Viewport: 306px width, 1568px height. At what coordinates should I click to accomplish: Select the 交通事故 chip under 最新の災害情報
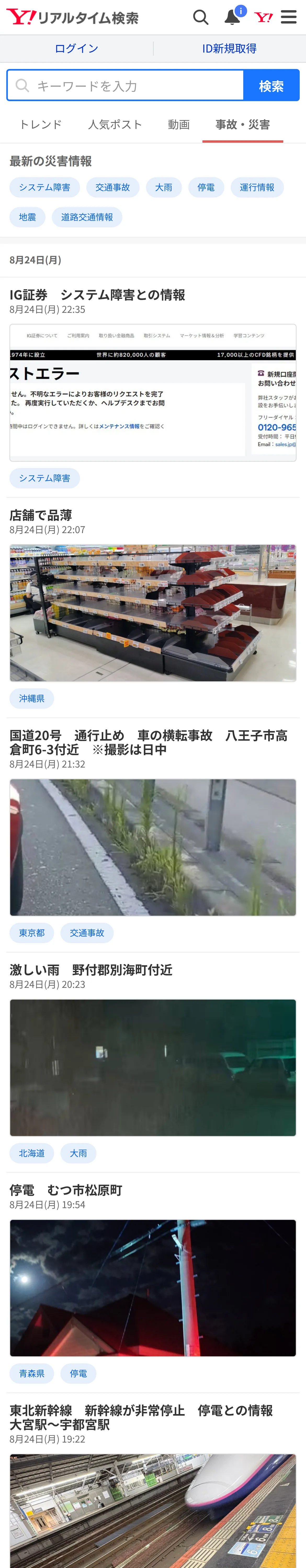pos(113,187)
